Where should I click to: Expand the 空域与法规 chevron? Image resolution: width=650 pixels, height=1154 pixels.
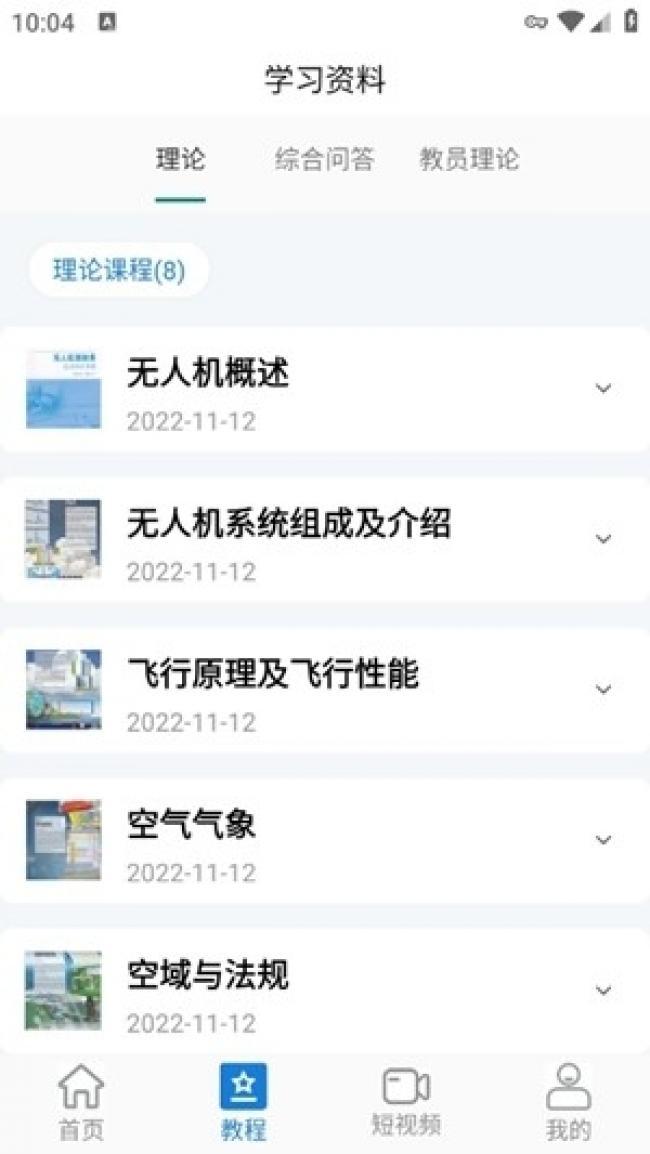[604, 991]
